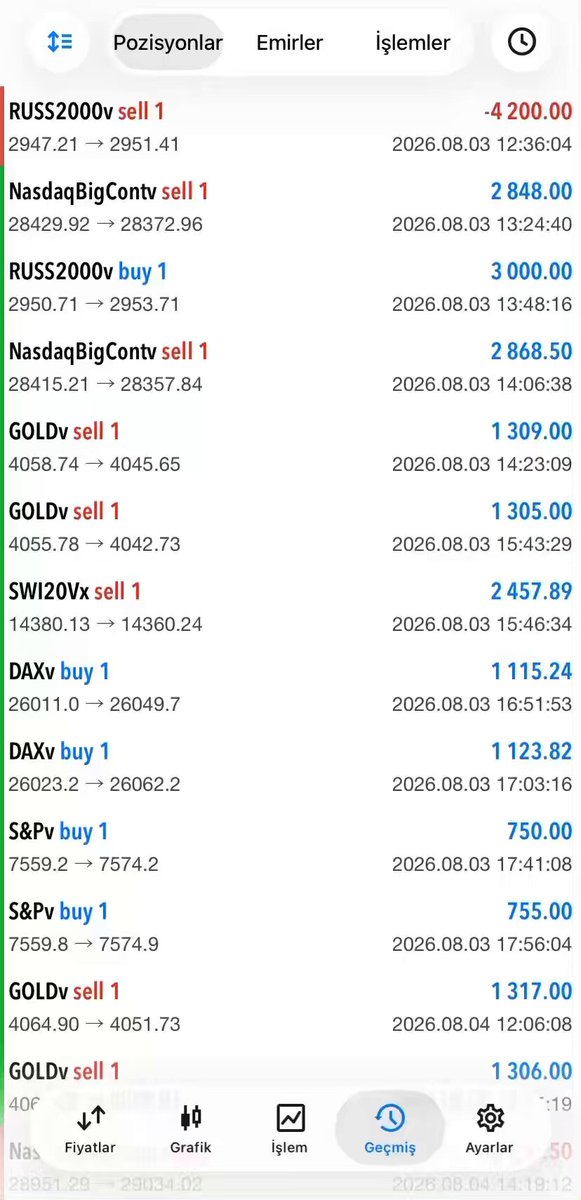
Task: Open the İşlem tab
Action: (x=290, y=1130)
